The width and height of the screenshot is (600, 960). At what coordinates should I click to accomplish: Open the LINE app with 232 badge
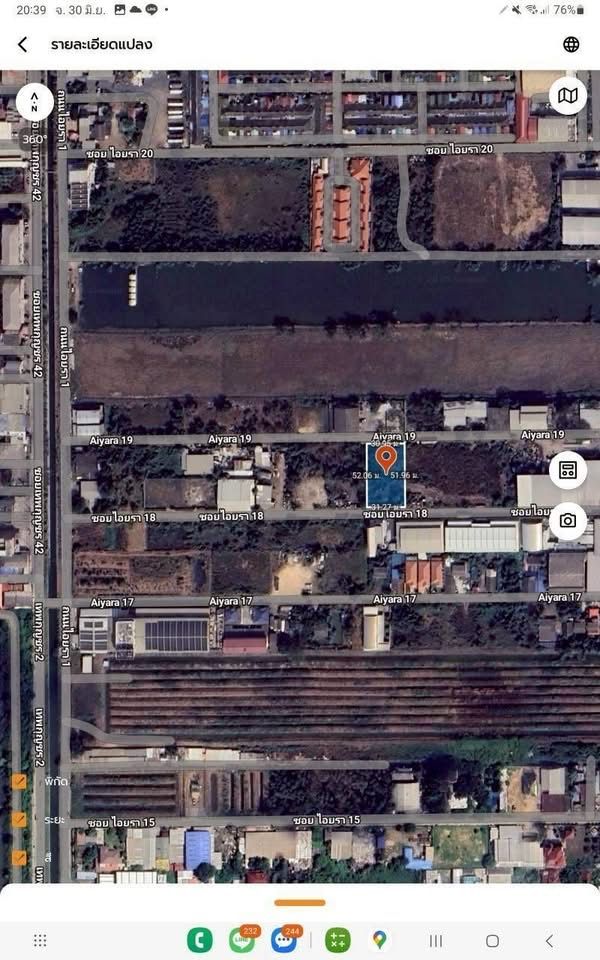pos(241,940)
